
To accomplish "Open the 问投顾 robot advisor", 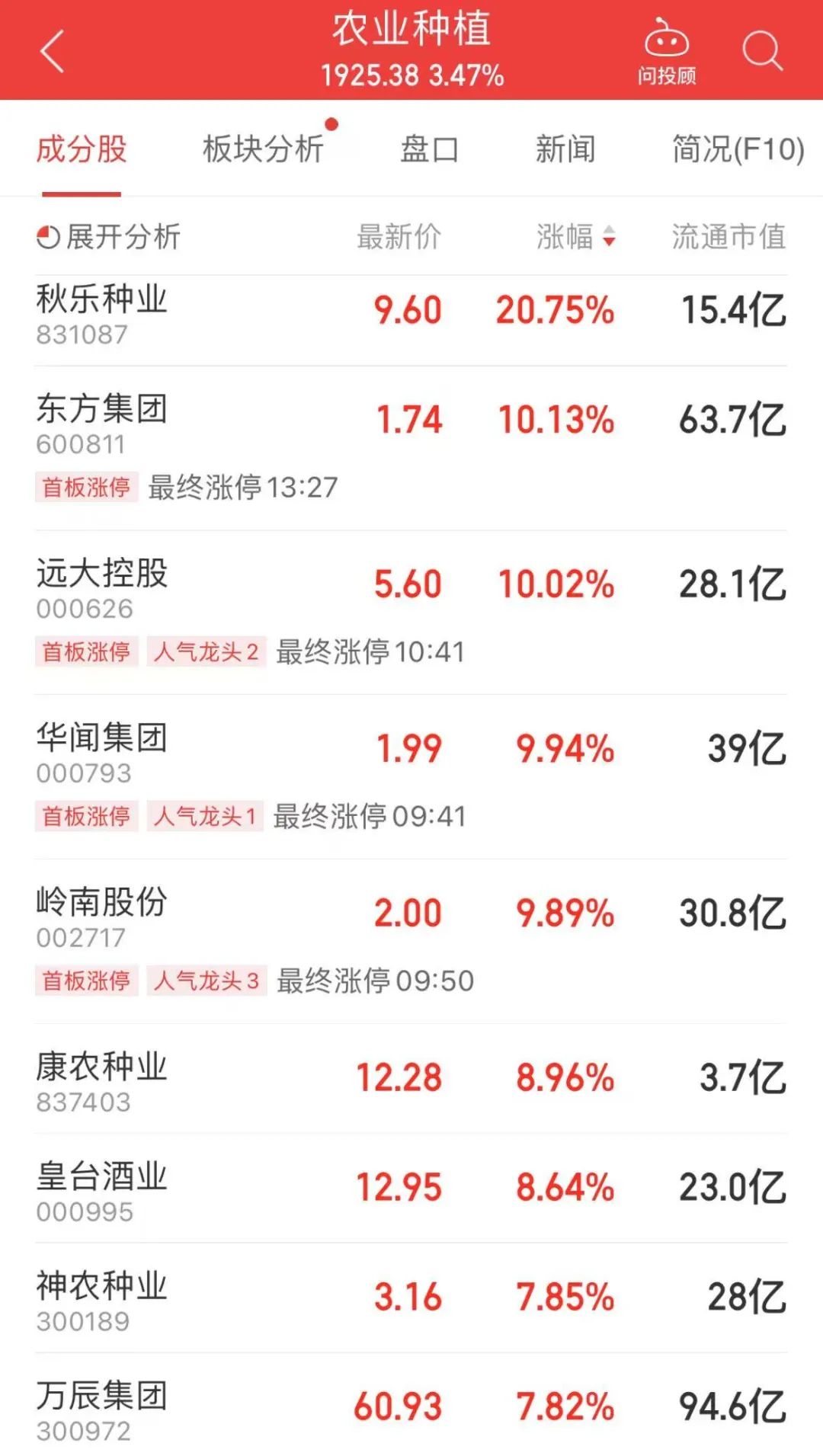I will click(667, 52).
